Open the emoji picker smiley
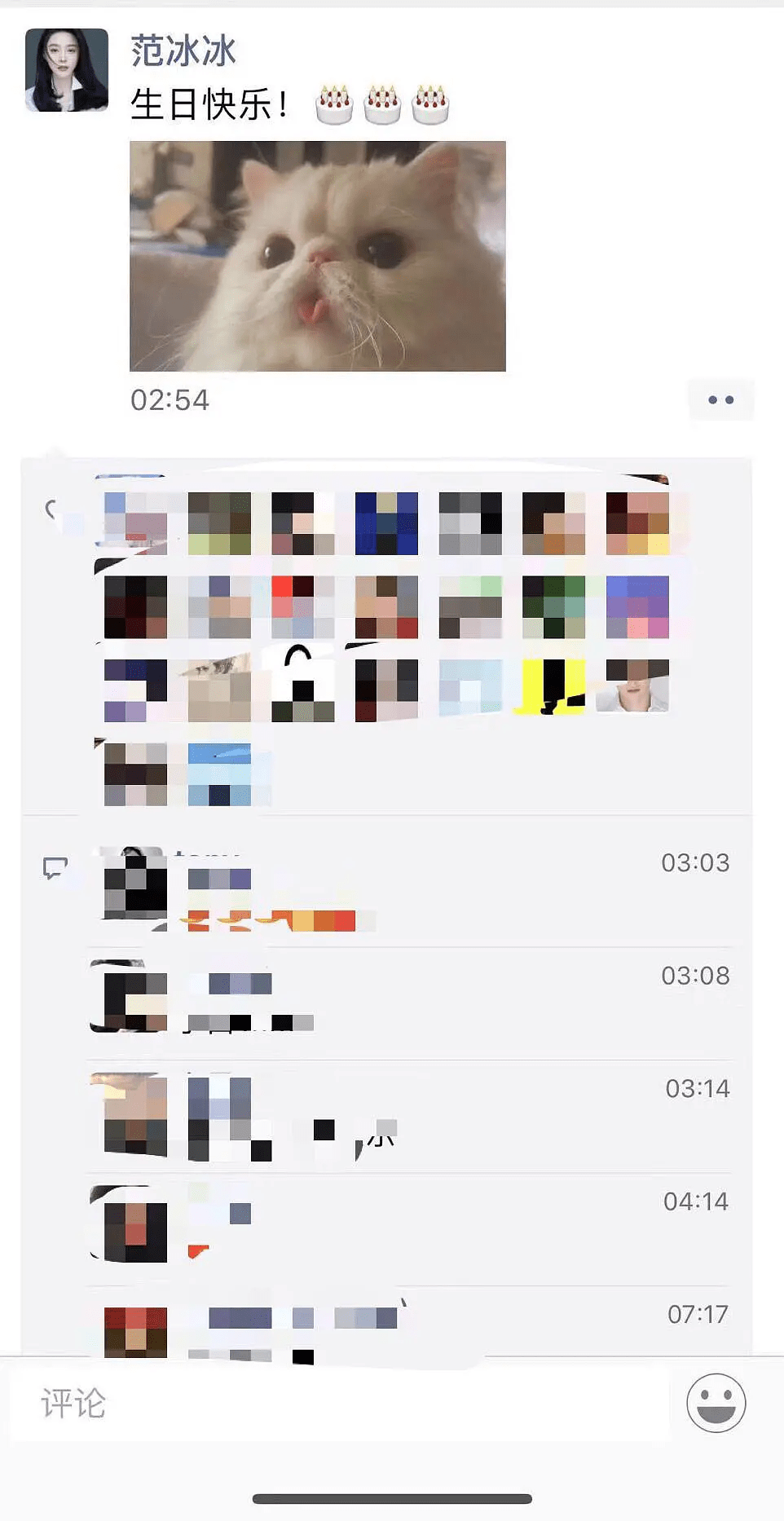The width and height of the screenshot is (784, 1521). coord(716,1404)
